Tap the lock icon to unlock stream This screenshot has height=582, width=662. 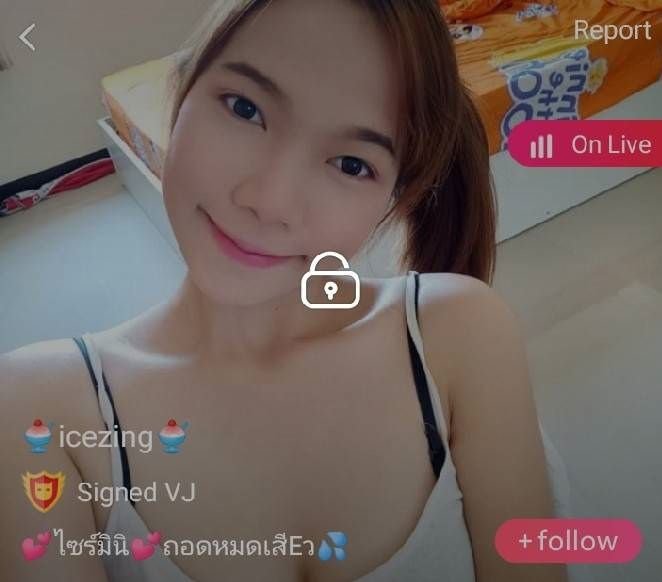[331, 281]
